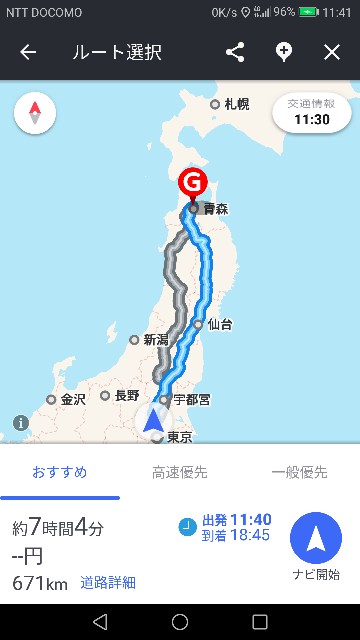
Task: Open the map info icon
Action: tap(20, 423)
